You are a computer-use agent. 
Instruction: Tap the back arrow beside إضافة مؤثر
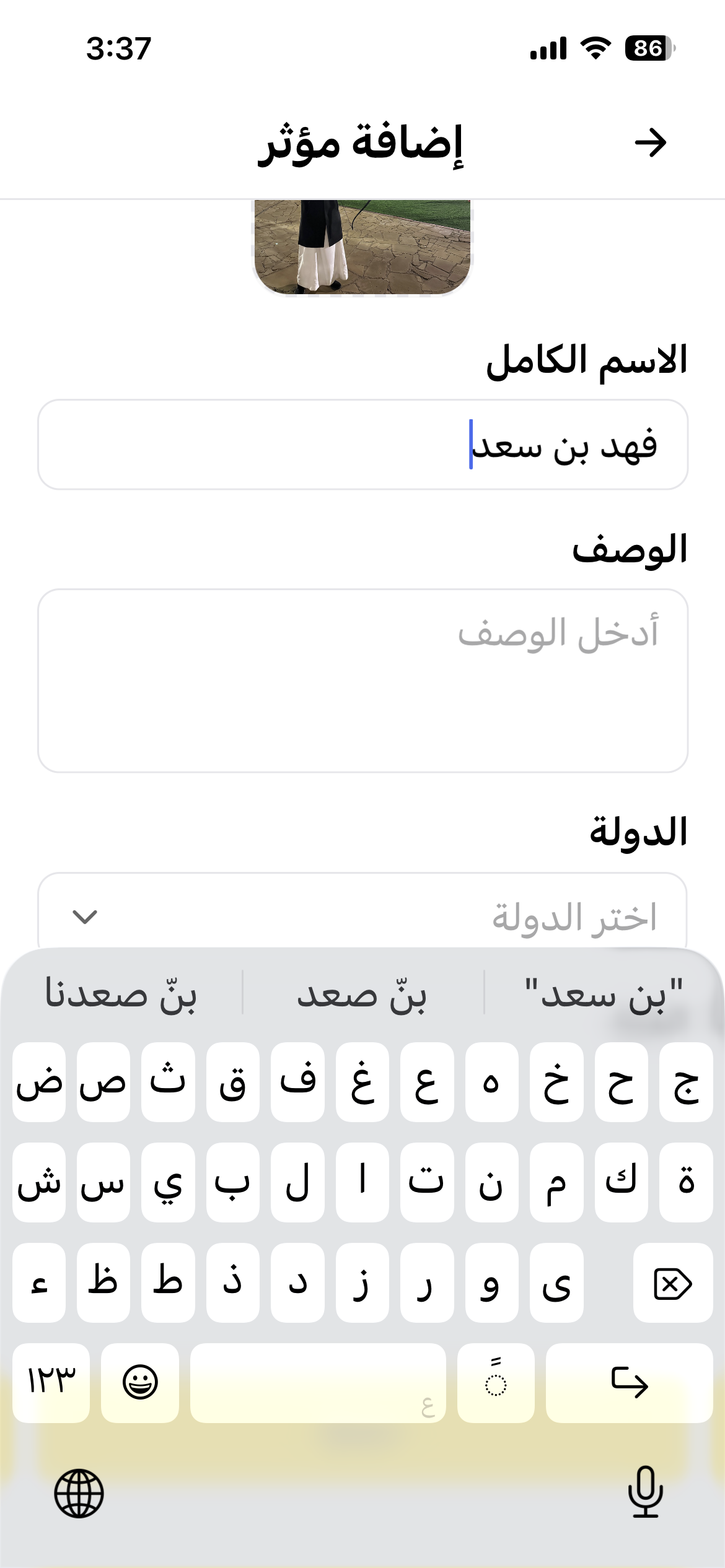pyautogui.click(x=652, y=142)
